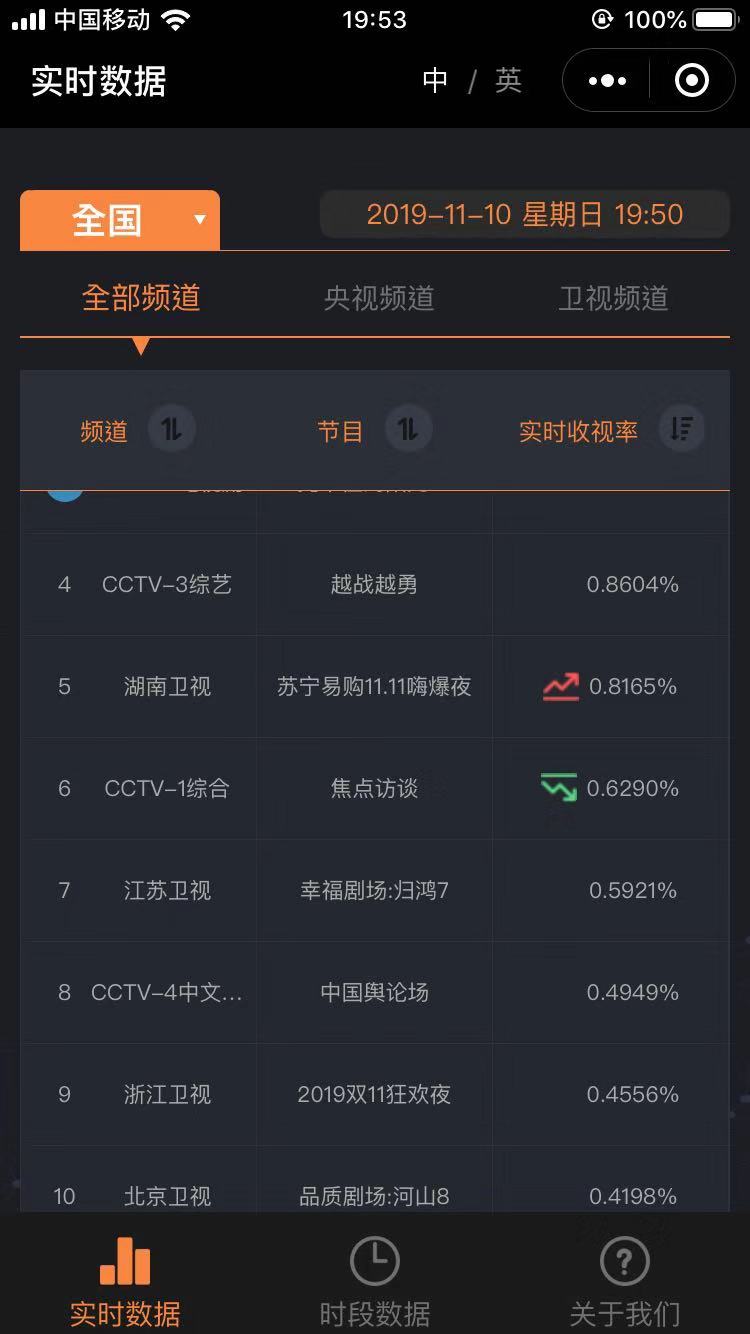Select the 全部频道 tab
The width and height of the screenshot is (750, 1334).
click(x=141, y=298)
